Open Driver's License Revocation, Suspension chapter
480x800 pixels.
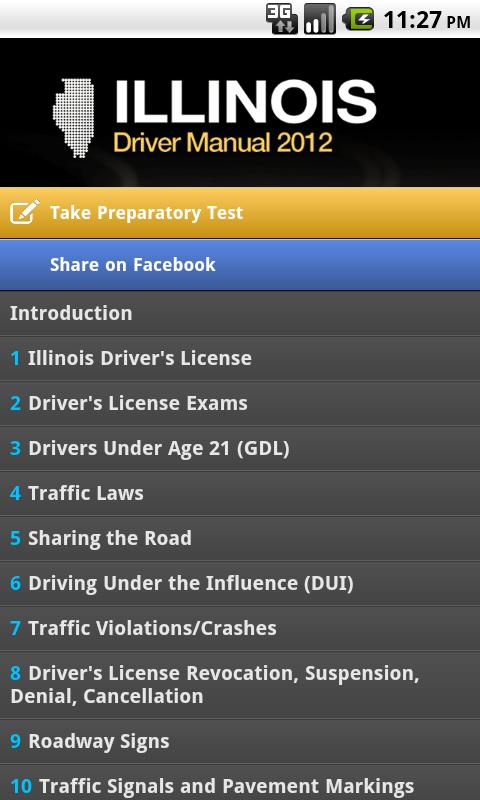tap(240, 684)
